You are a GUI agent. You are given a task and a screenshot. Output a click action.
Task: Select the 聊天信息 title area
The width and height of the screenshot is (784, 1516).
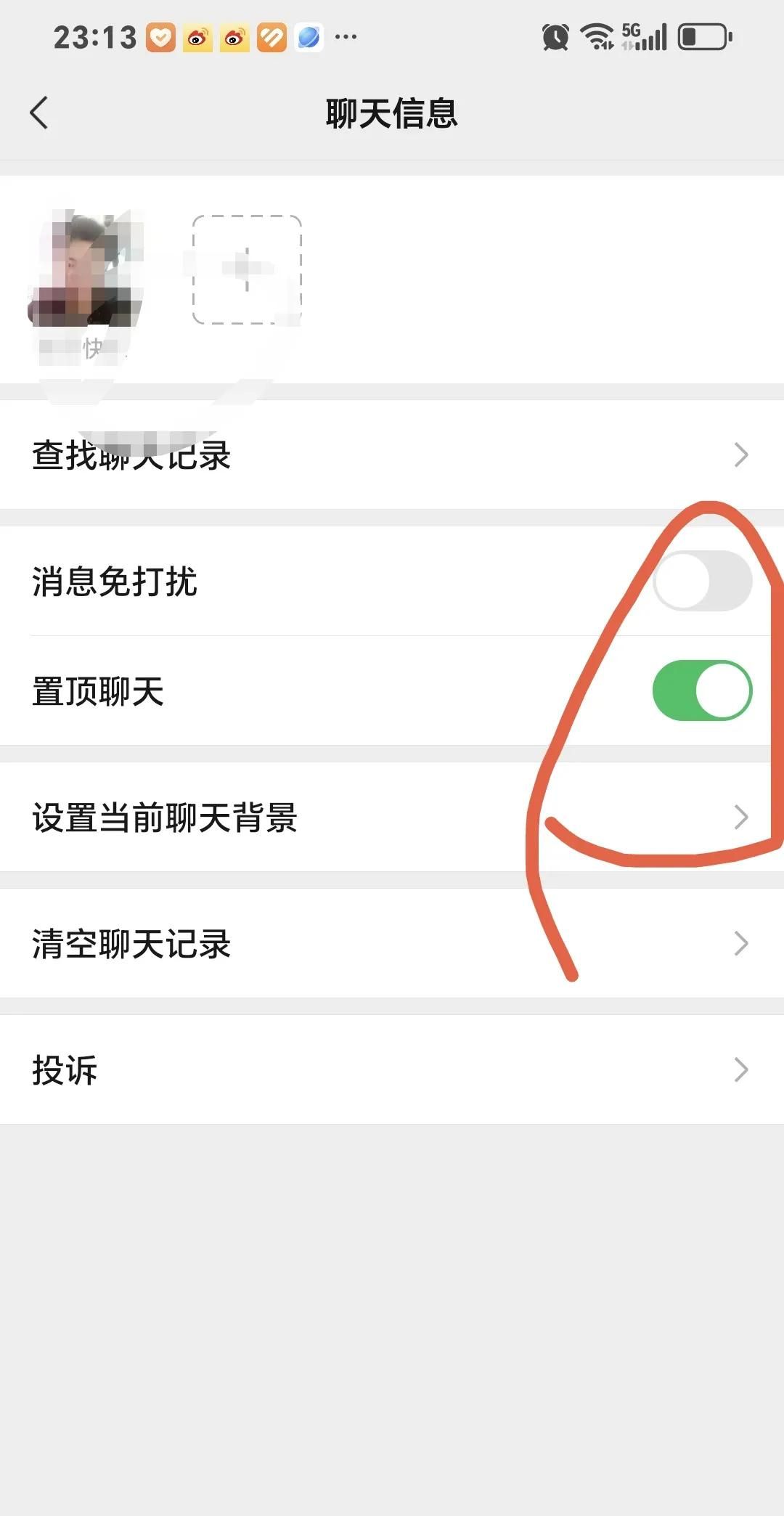(x=392, y=114)
